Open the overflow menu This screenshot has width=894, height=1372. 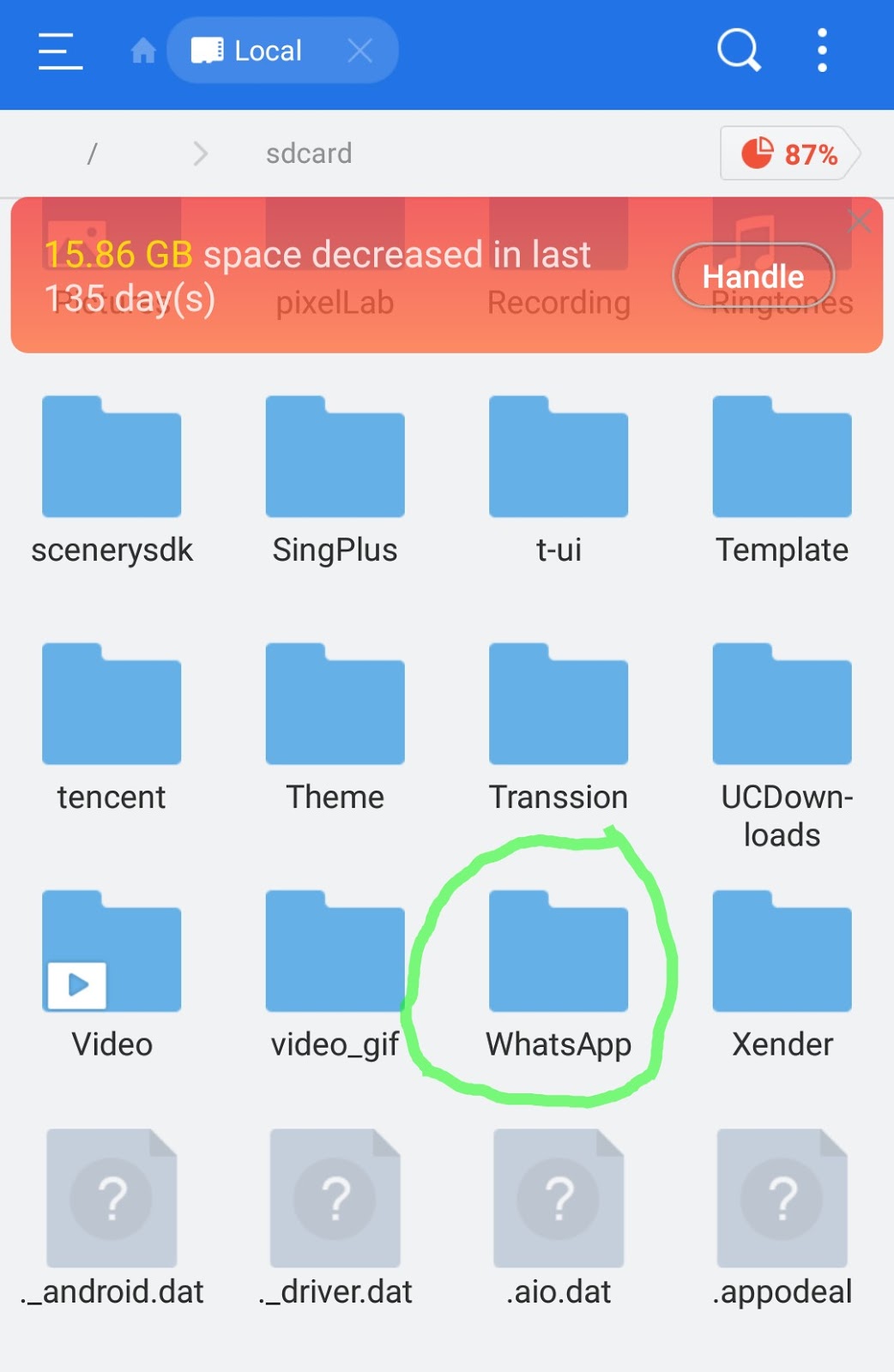coord(822,51)
